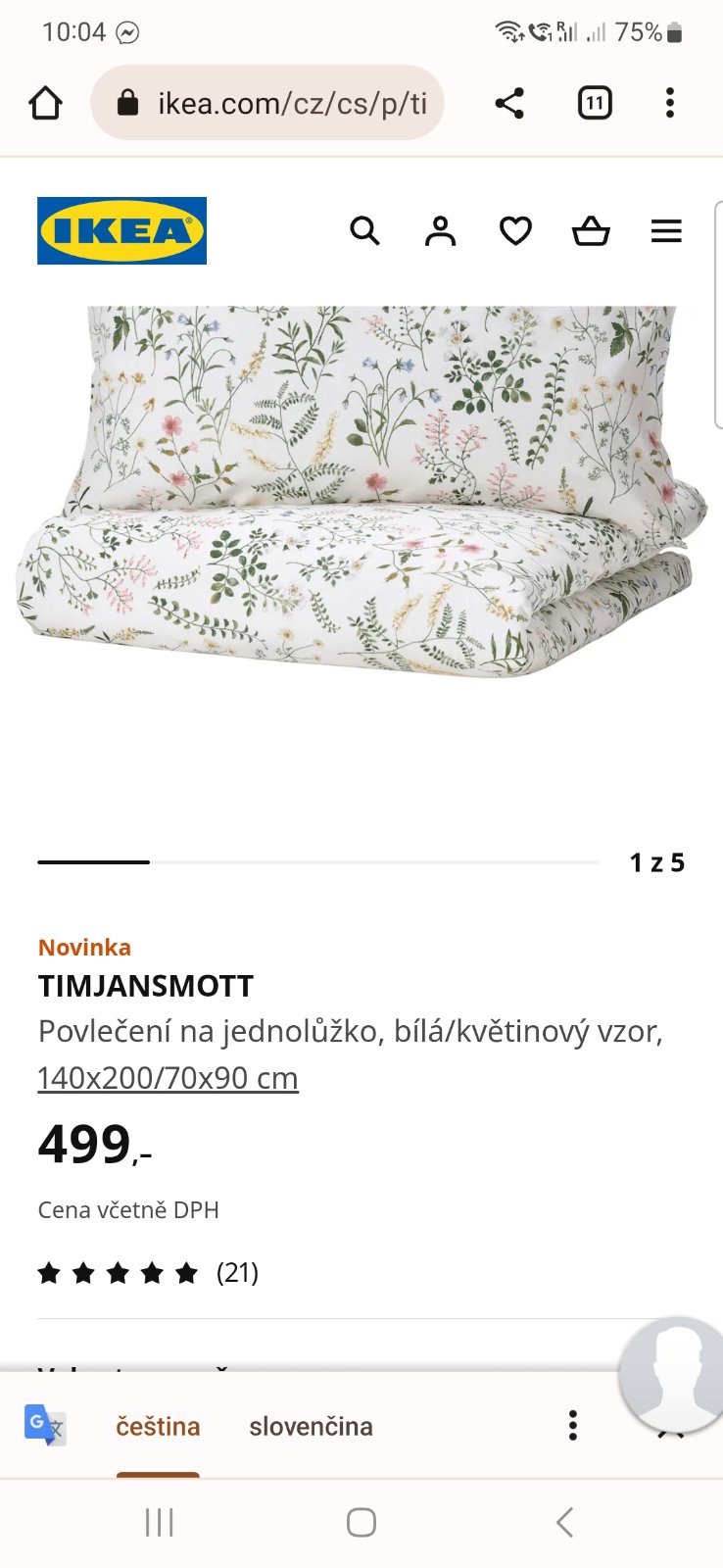Navigate back with the system back button
Screen dimensions: 723x1568
coord(564,1522)
